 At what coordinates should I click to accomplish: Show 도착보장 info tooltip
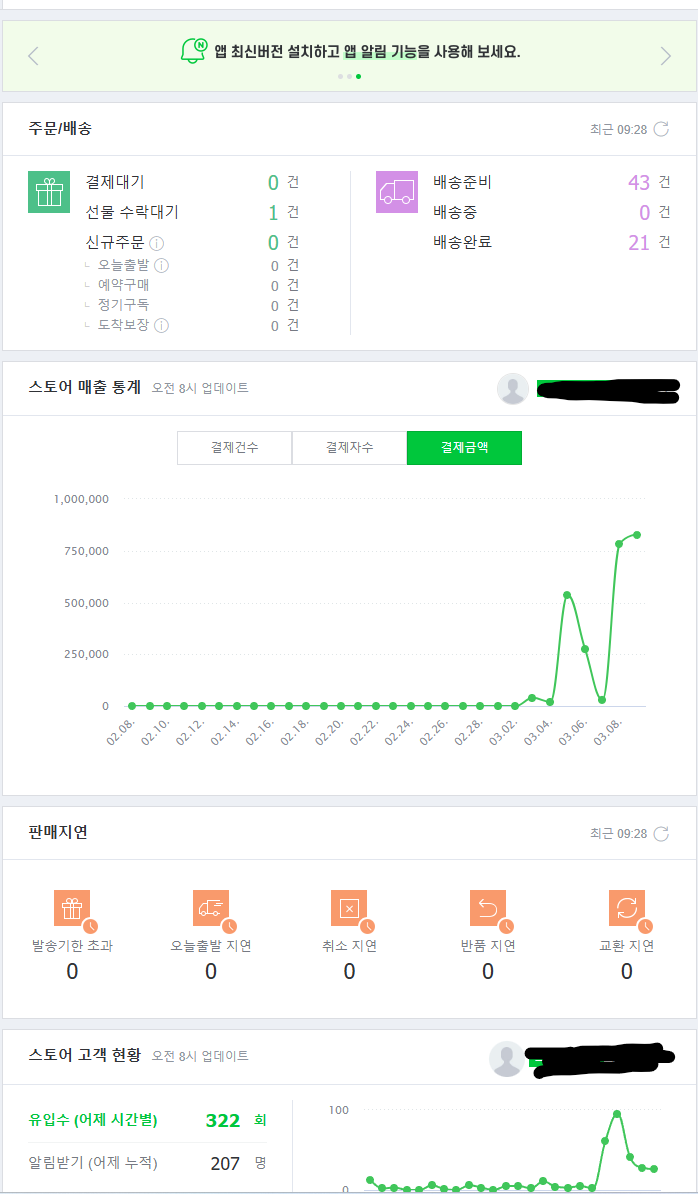click(x=161, y=325)
